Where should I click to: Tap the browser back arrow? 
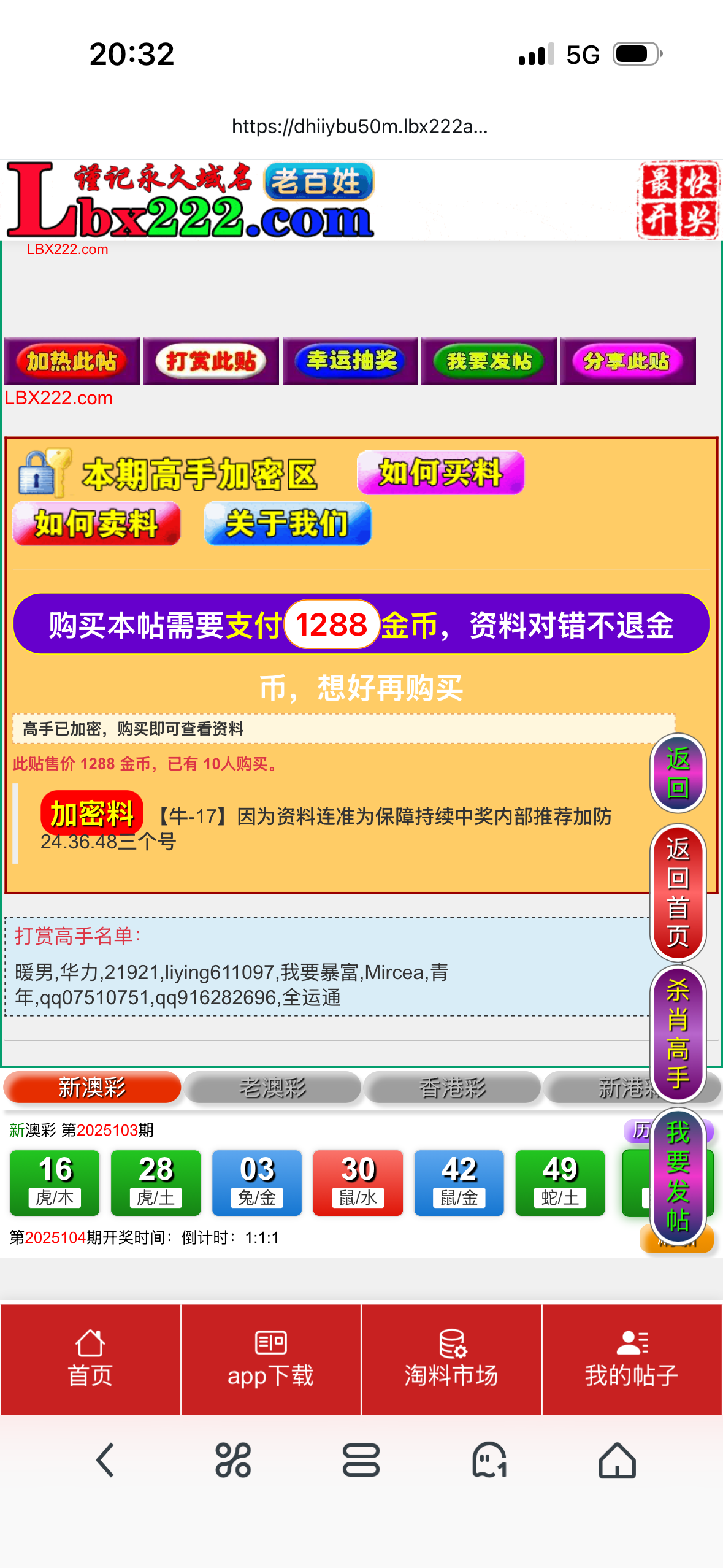105,1459
